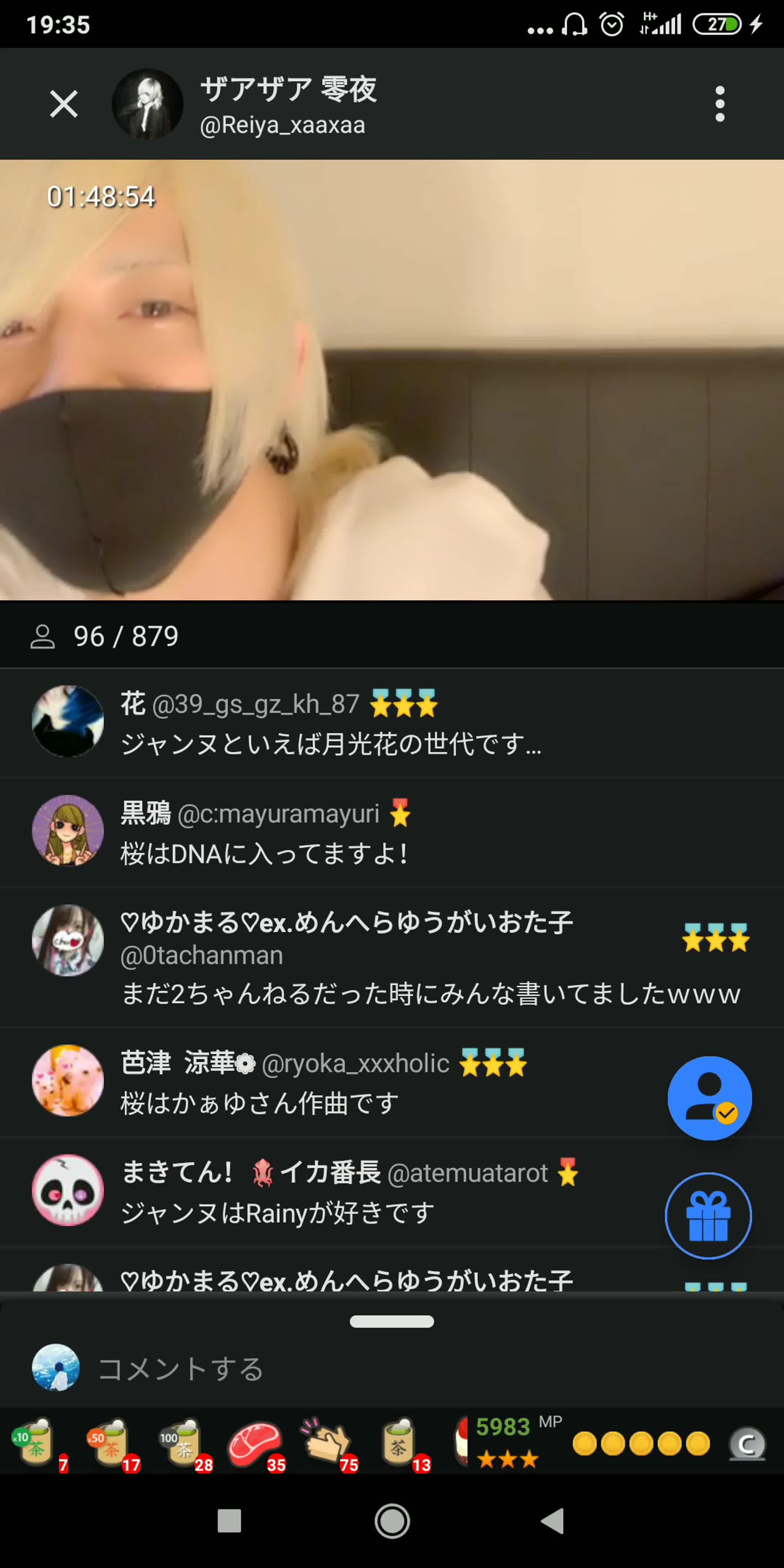Tap the drag handle above comment box

392,1321
